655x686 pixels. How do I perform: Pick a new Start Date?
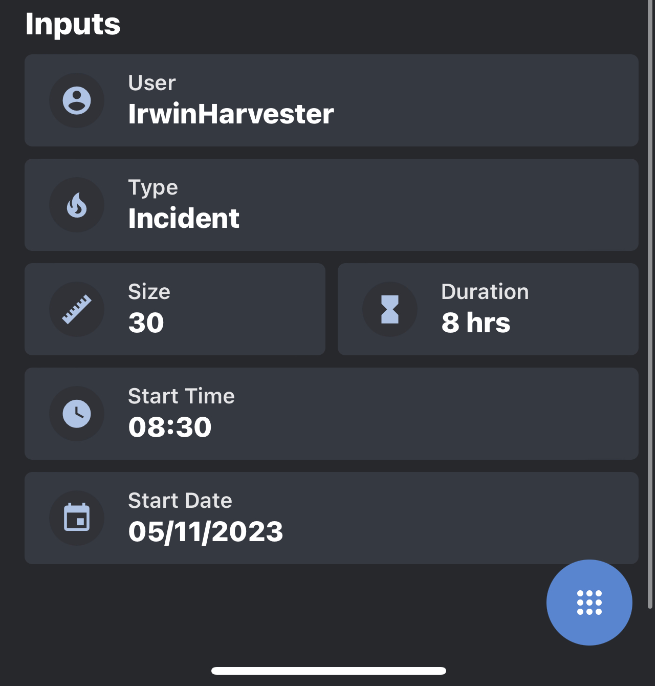coord(331,518)
